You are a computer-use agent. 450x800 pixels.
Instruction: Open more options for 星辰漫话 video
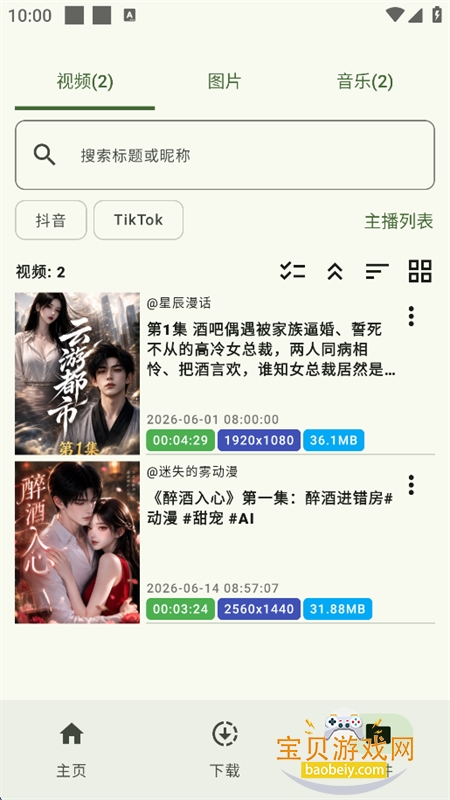pyautogui.click(x=411, y=316)
